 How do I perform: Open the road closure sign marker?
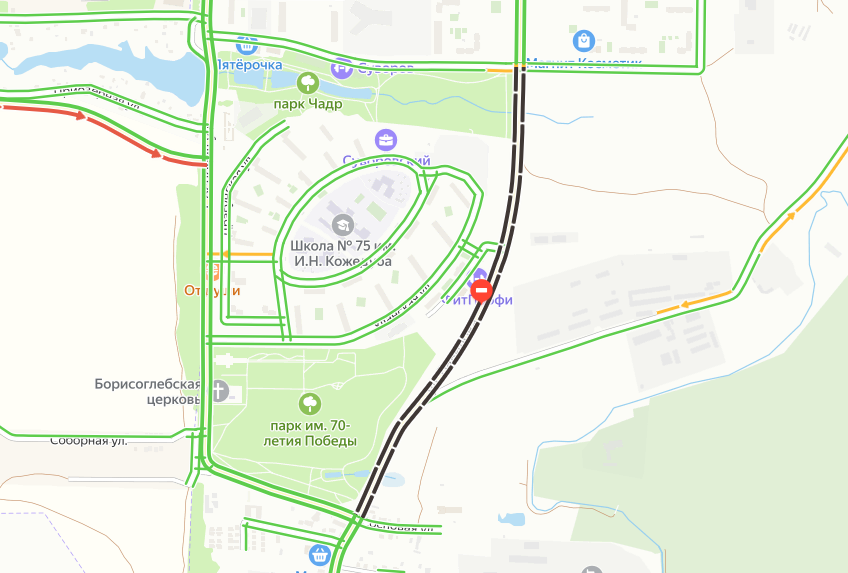481,291
